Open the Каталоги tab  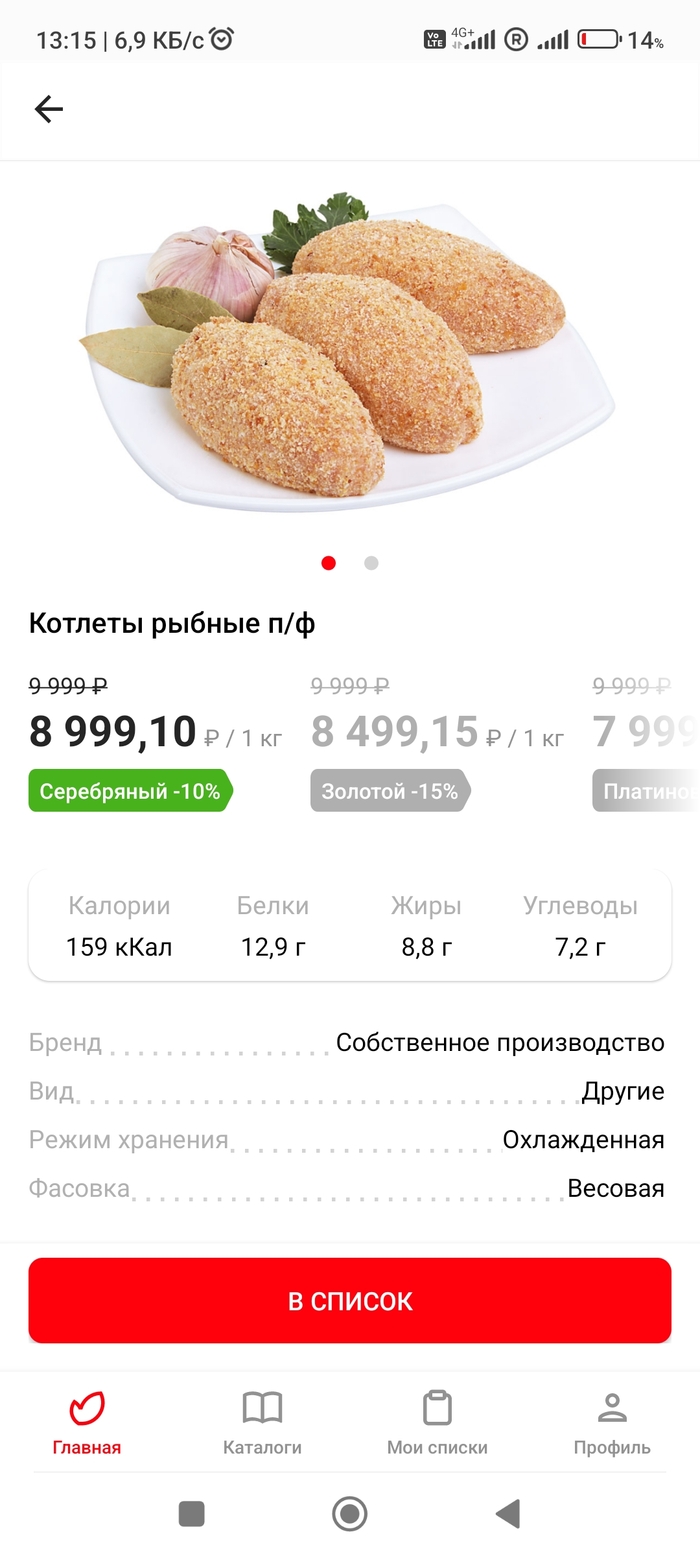[262, 1422]
